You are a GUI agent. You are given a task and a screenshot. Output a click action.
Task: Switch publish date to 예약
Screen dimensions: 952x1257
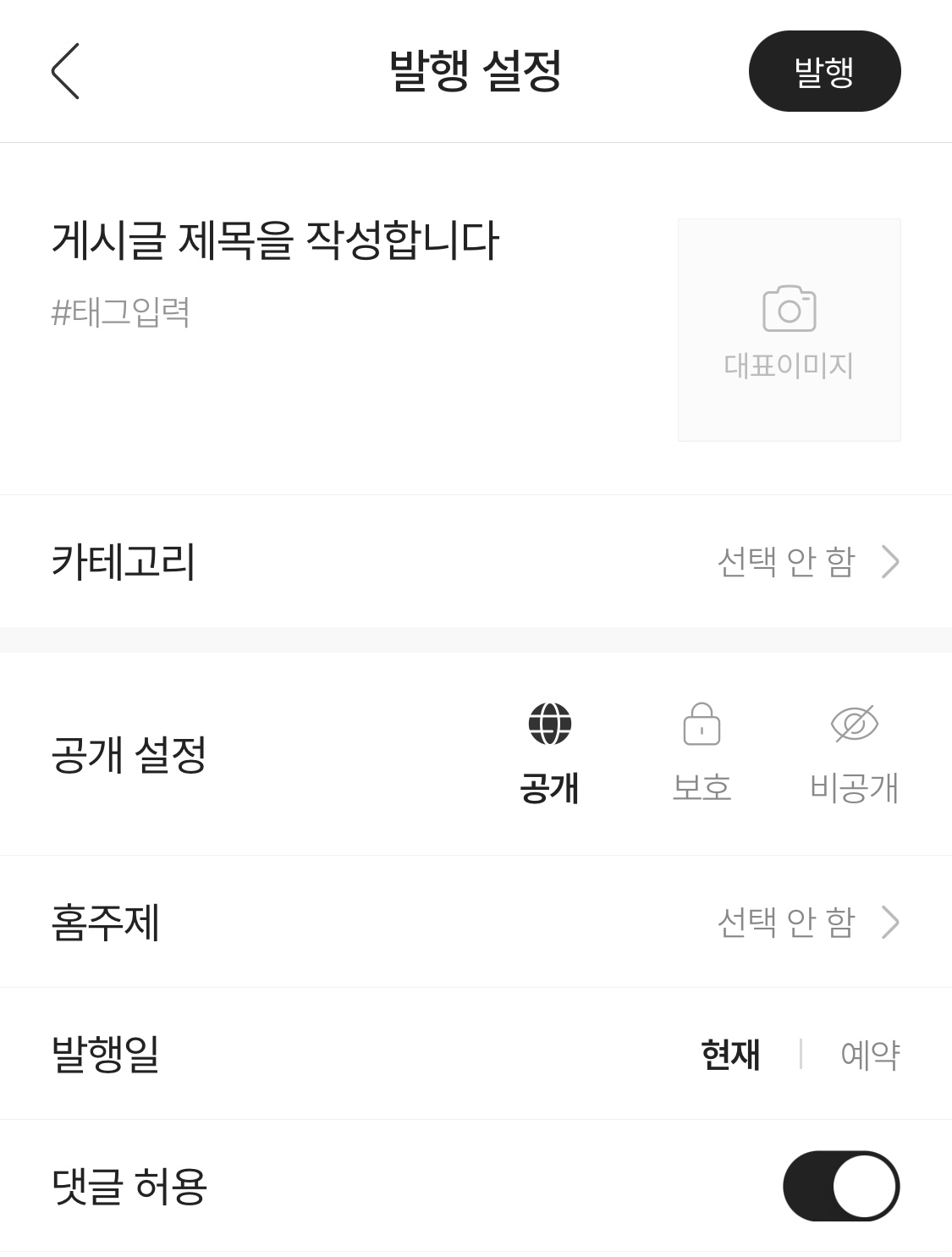pyautogui.click(x=870, y=1056)
